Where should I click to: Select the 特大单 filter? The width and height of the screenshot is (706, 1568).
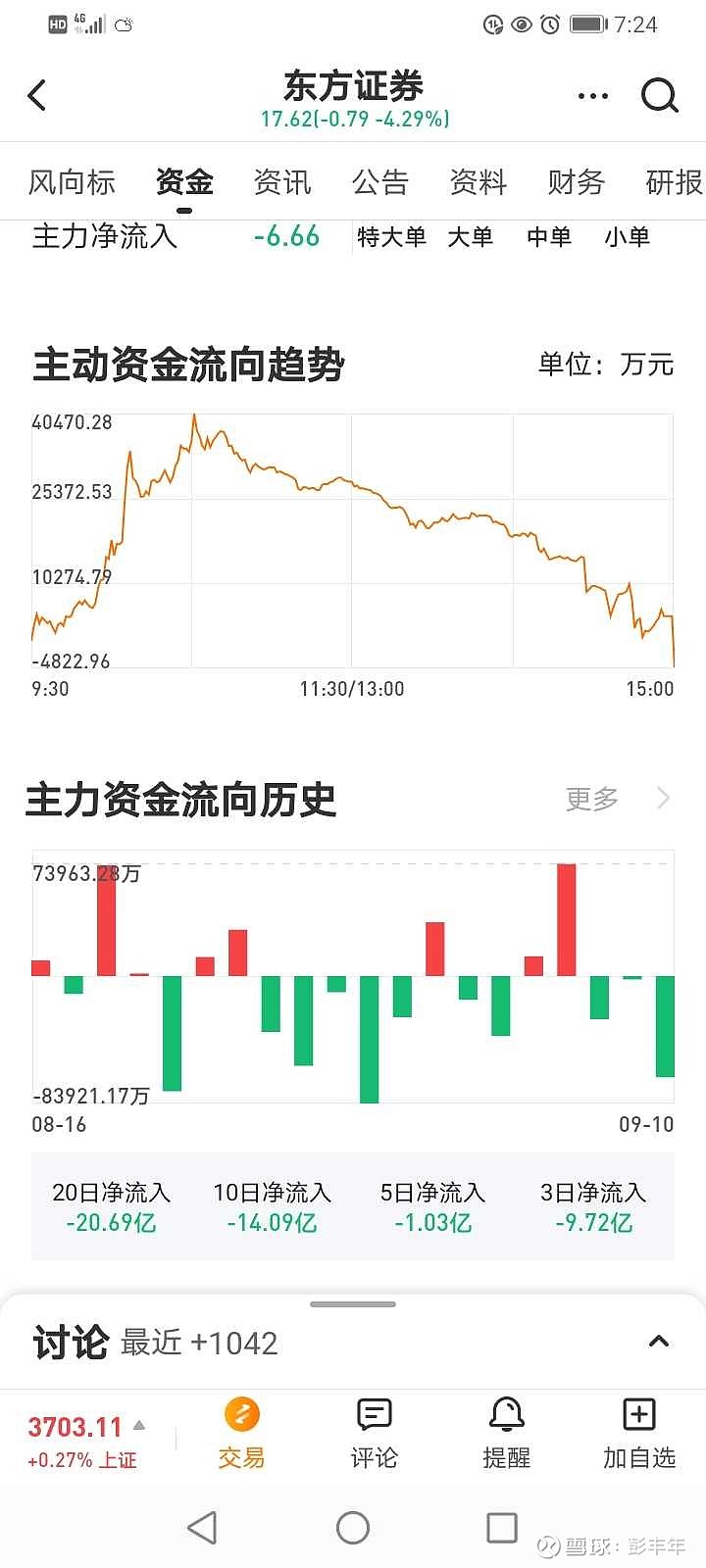[x=391, y=237]
